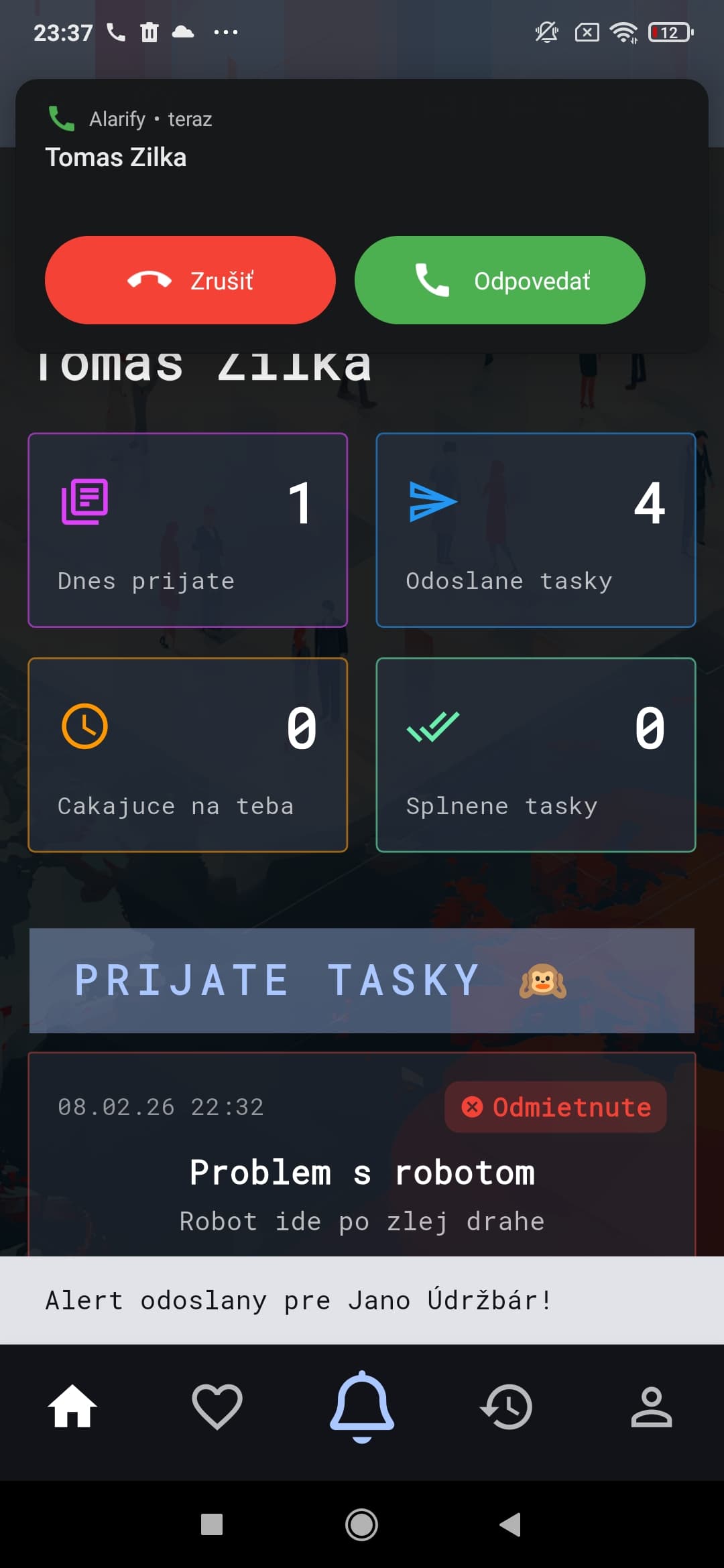
Task: Tap the orange clock icon on Cakajuce na teba
Action: [x=84, y=726]
